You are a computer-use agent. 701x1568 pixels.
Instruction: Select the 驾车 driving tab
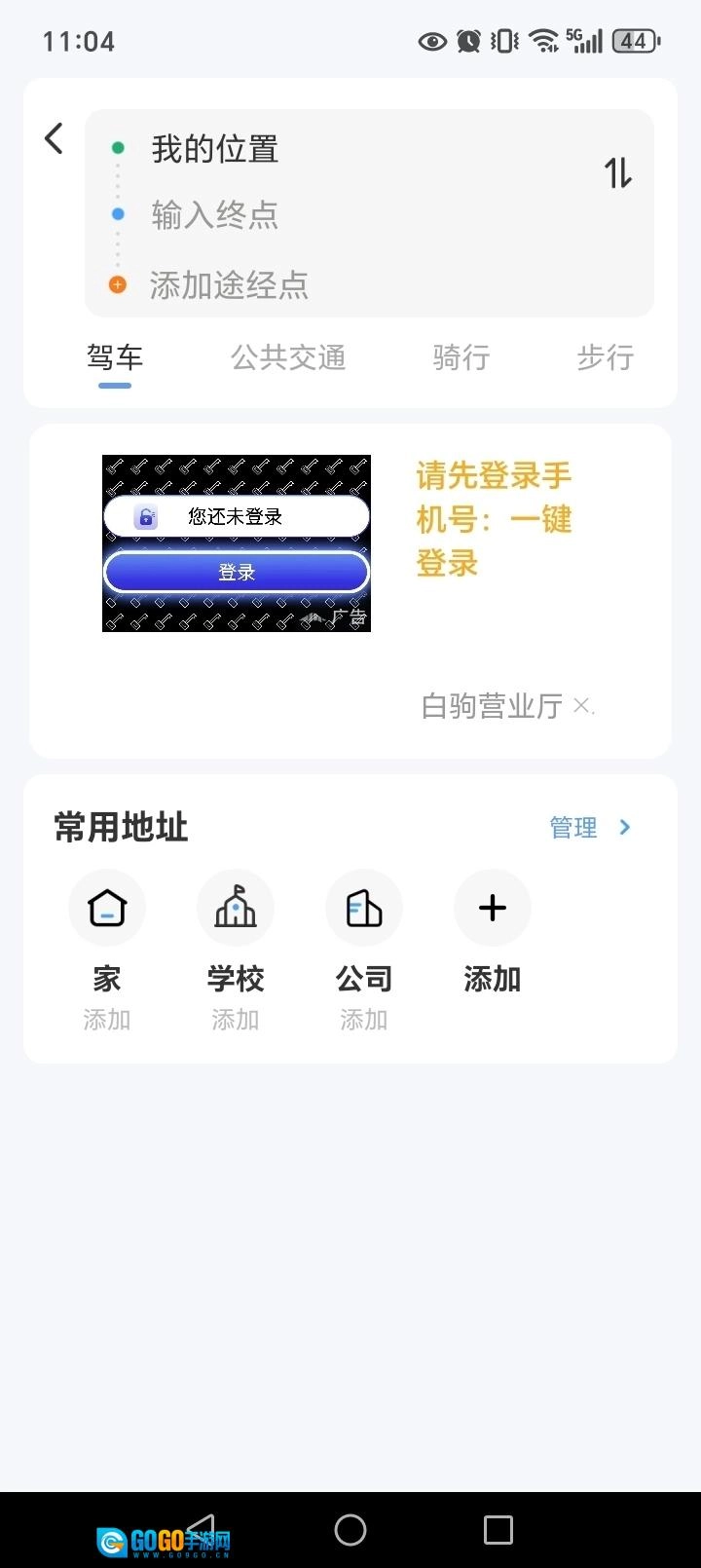coord(115,358)
